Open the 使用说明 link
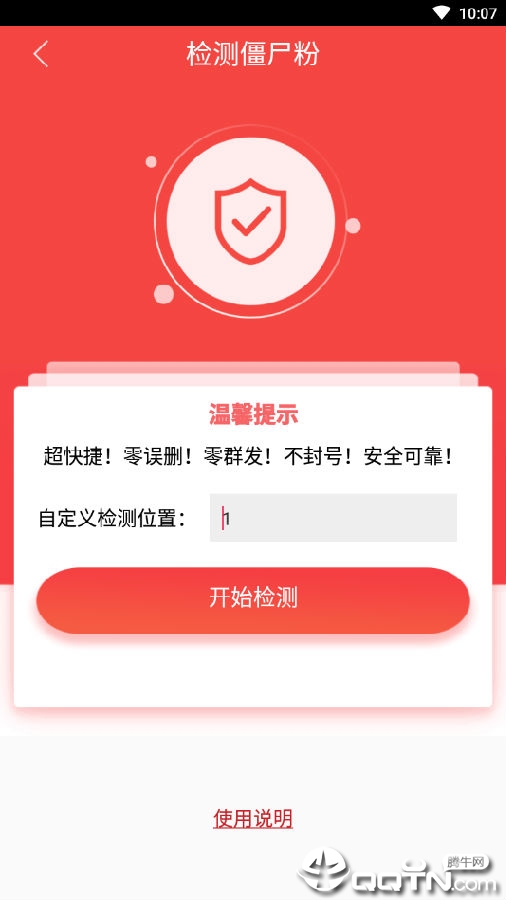 [253, 818]
